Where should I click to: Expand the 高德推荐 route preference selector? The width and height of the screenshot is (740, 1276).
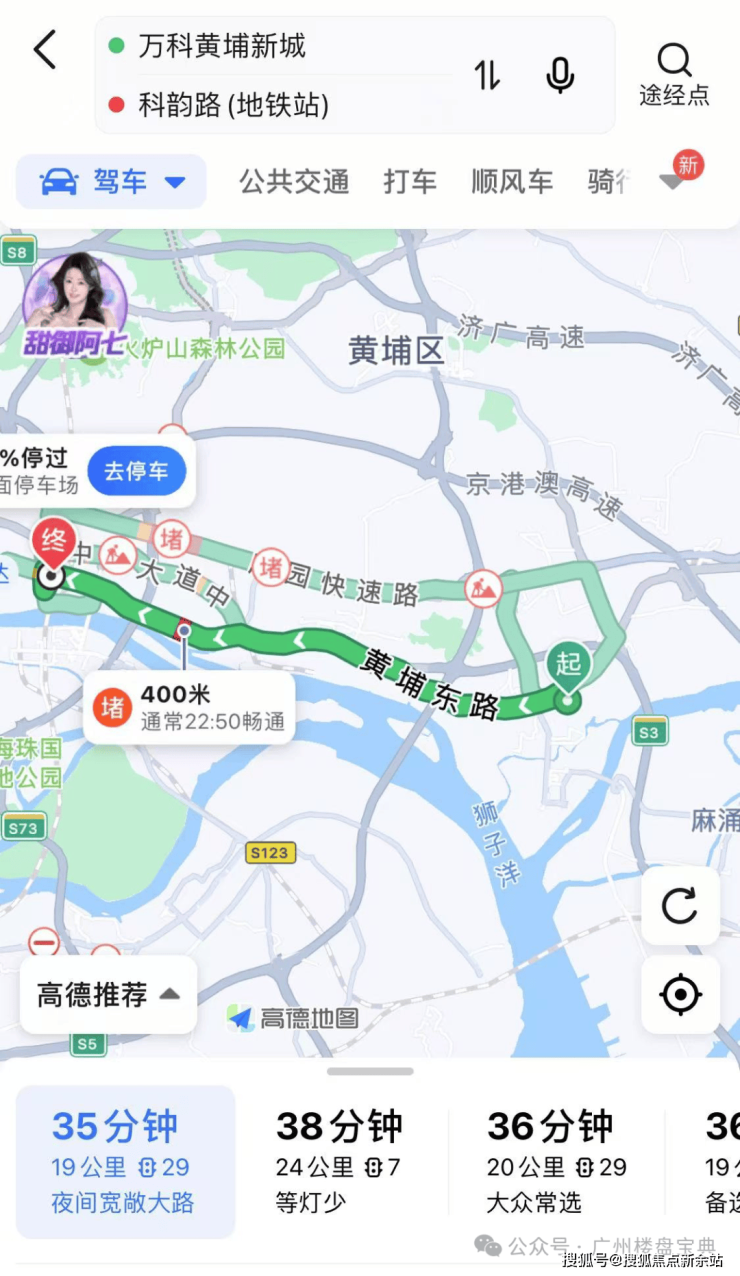coord(108,994)
